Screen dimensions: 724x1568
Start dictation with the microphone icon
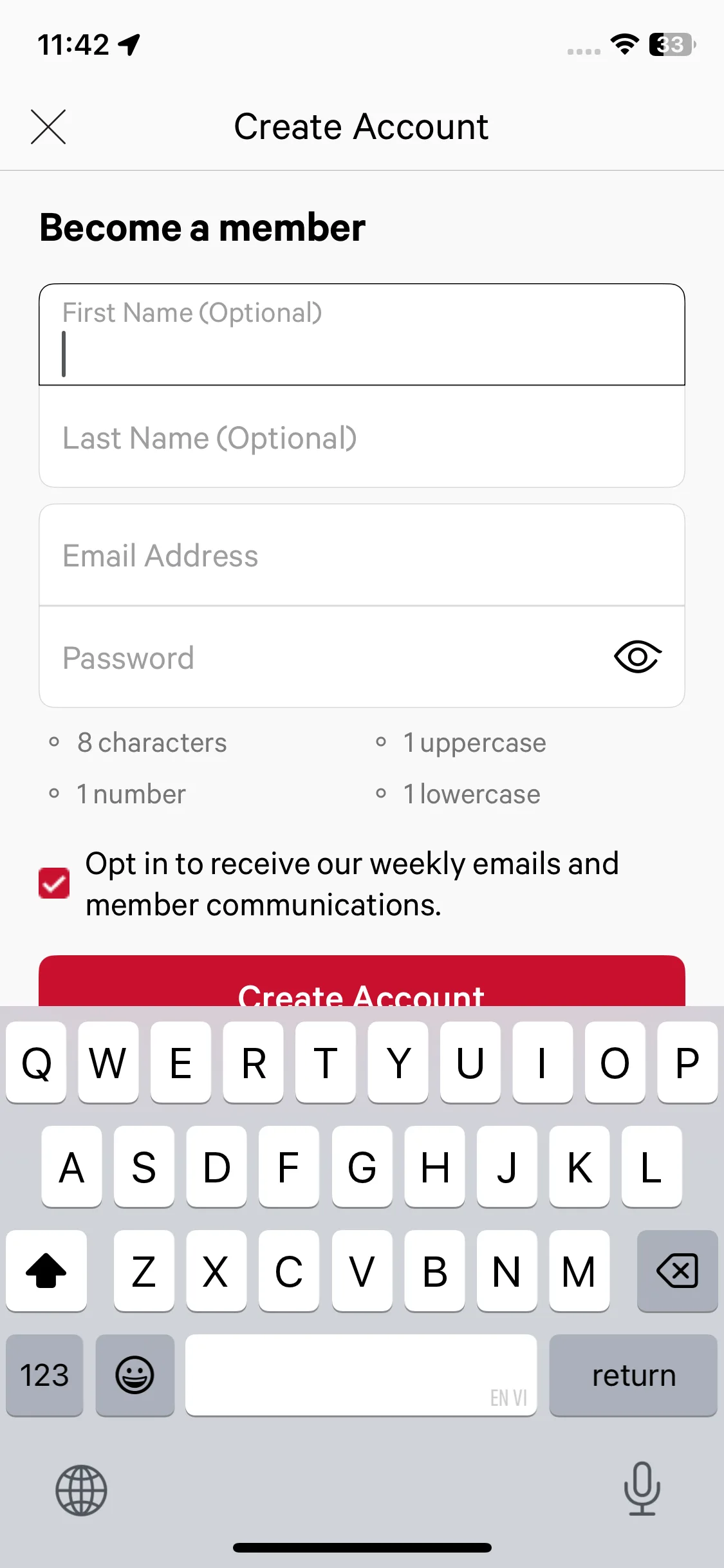point(642,1489)
